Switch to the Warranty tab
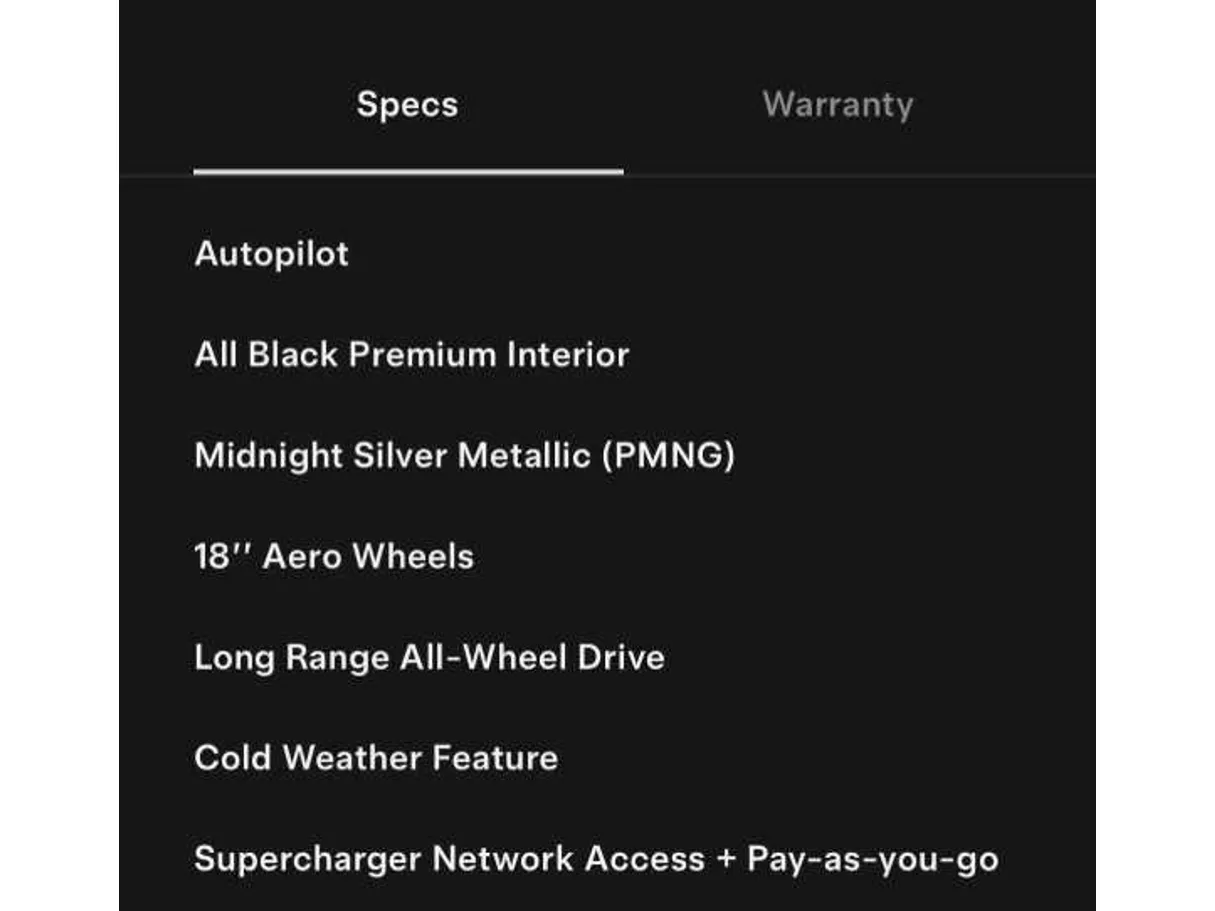Image resolution: width=1215 pixels, height=911 pixels. [x=837, y=105]
